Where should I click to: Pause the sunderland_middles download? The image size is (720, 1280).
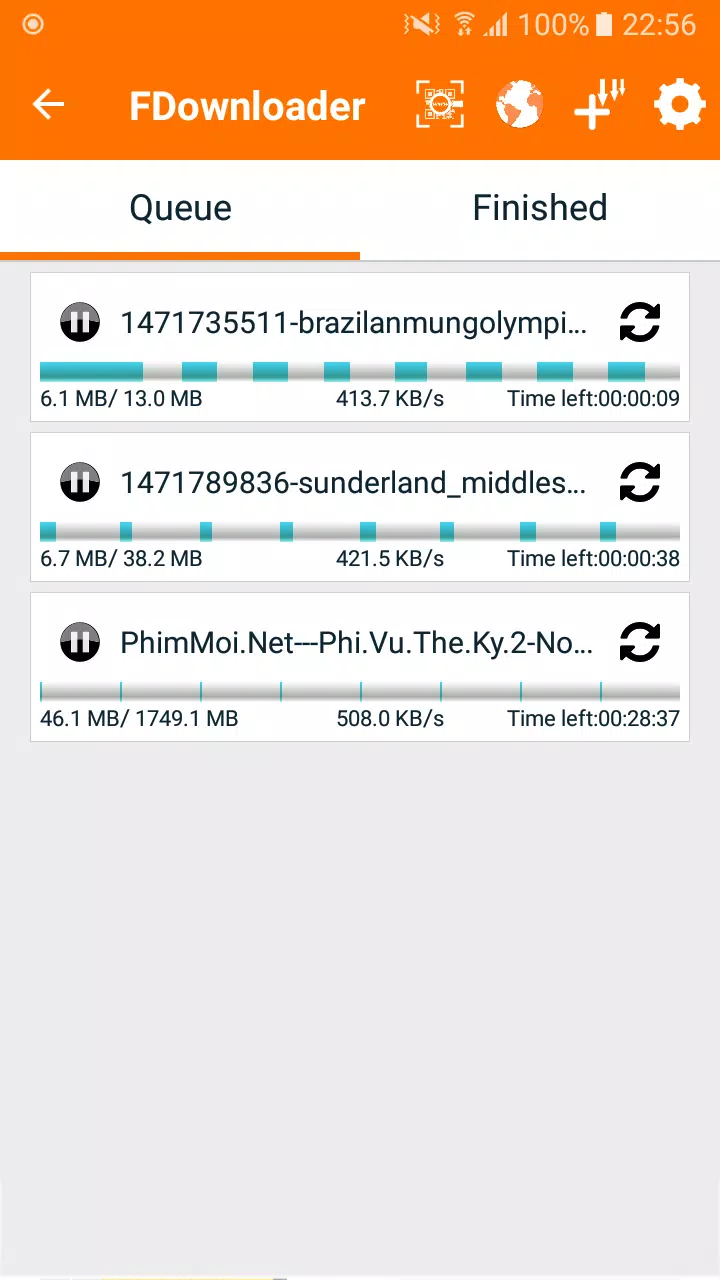[x=80, y=483]
